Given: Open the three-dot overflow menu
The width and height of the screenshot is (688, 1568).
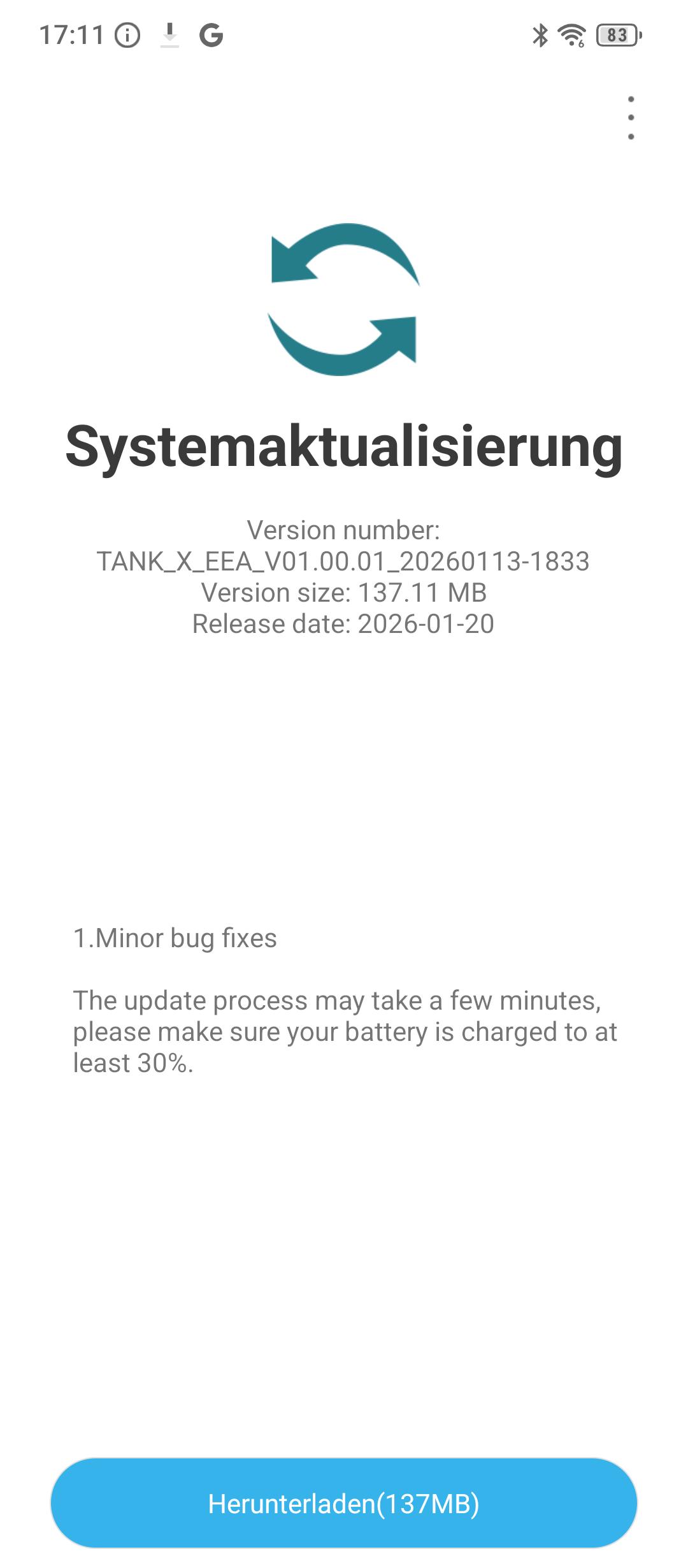Looking at the screenshot, I should (x=631, y=118).
